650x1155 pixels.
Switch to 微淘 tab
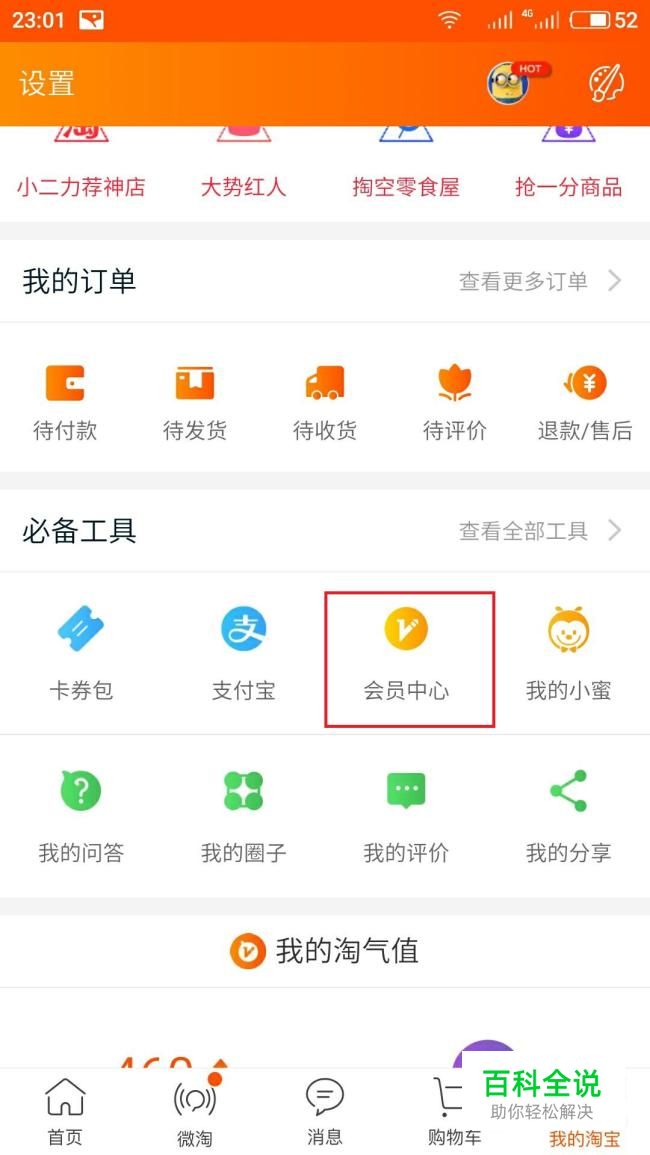pyautogui.click(x=195, y=1112)
